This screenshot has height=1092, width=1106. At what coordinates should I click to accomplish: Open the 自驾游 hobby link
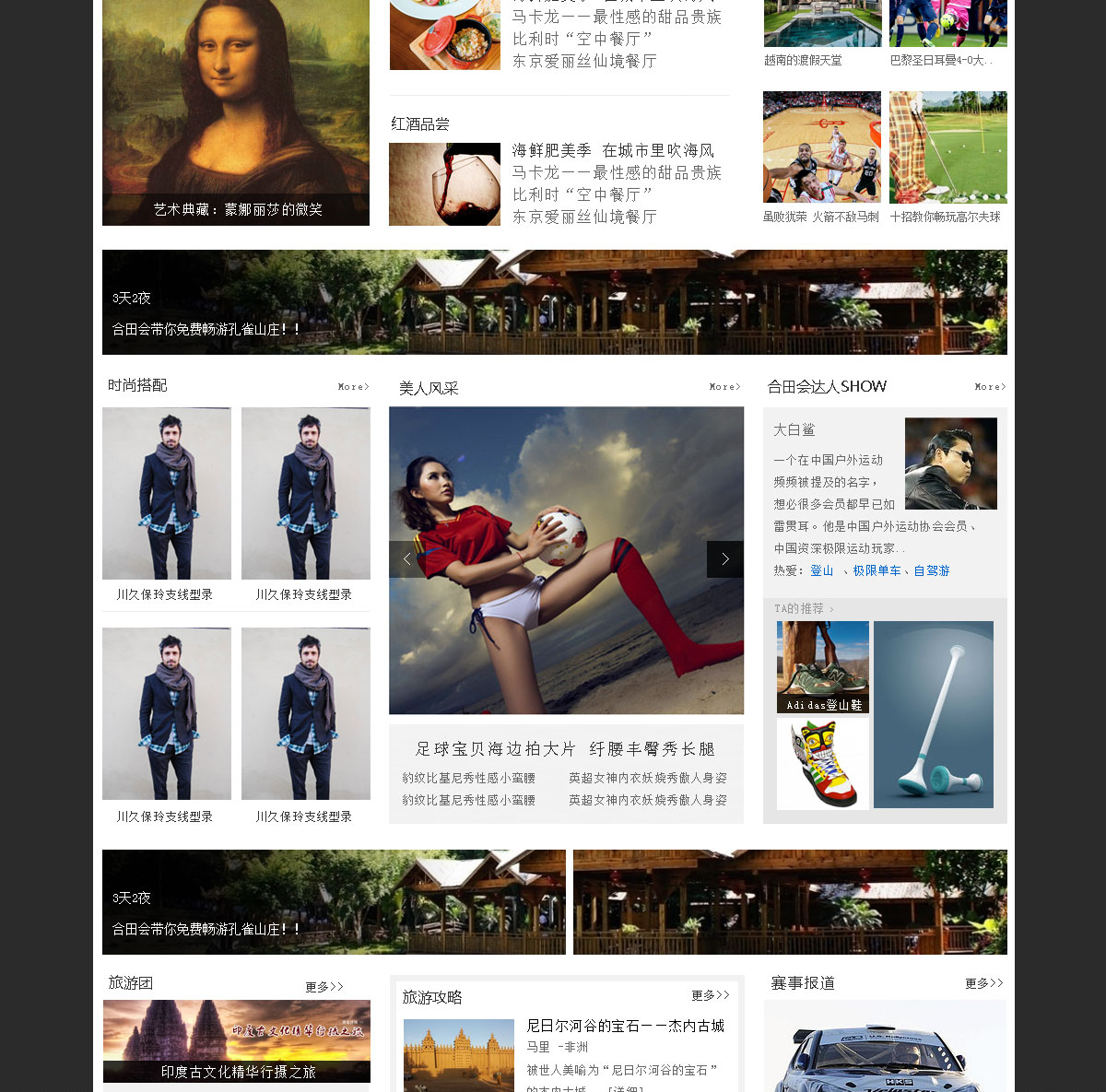tap(931, 571)
